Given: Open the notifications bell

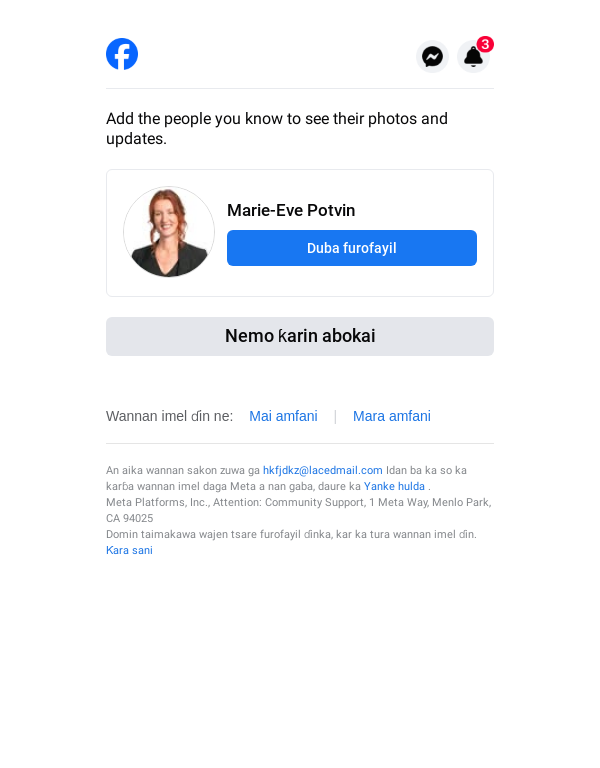Looking at the screenshot, I should click(473, 57).
